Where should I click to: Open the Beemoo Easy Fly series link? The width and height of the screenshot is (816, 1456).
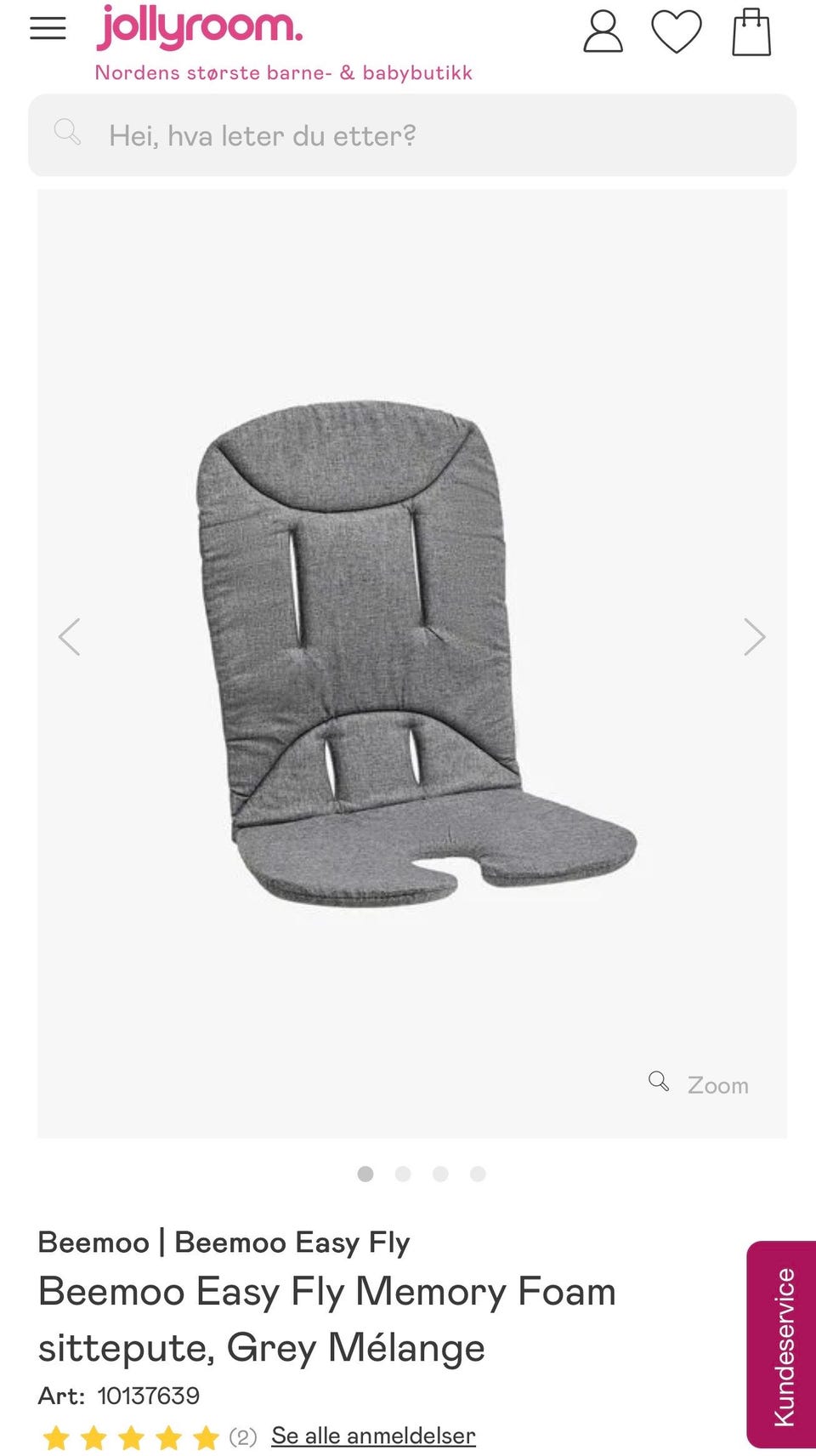tap(292, 1243)
